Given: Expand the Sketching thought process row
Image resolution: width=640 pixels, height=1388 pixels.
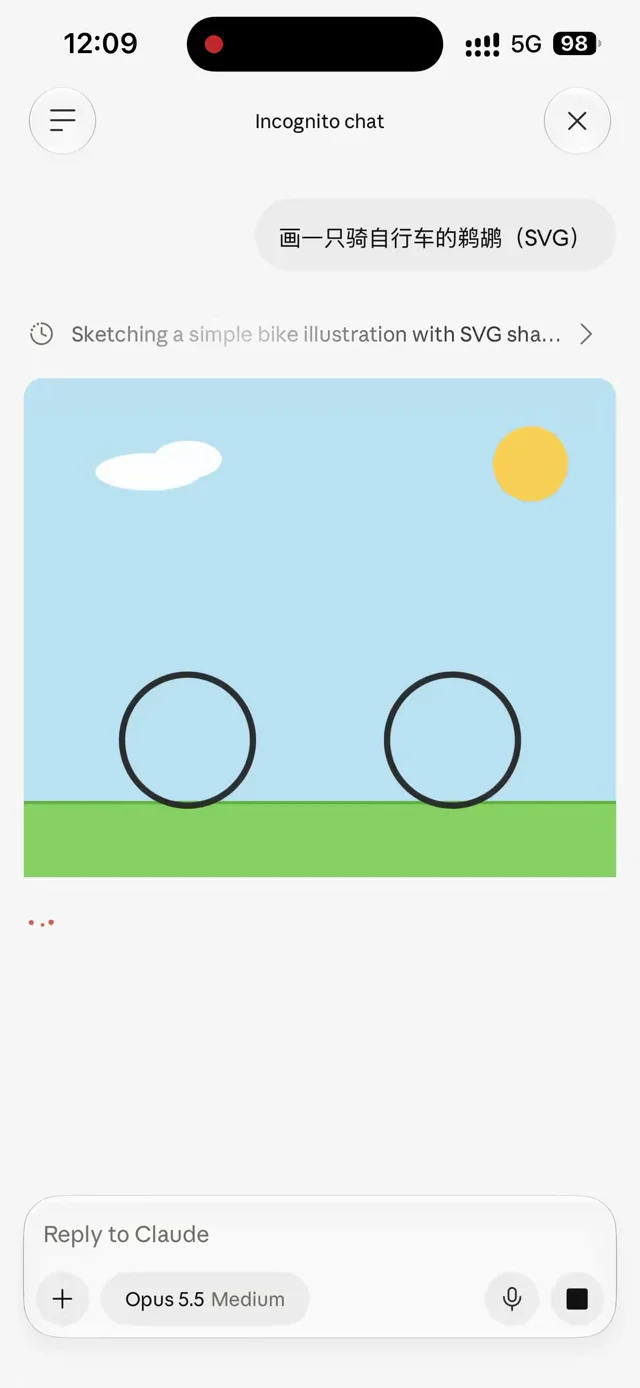Looking at the screenshot, I should [x=312, y=334].
